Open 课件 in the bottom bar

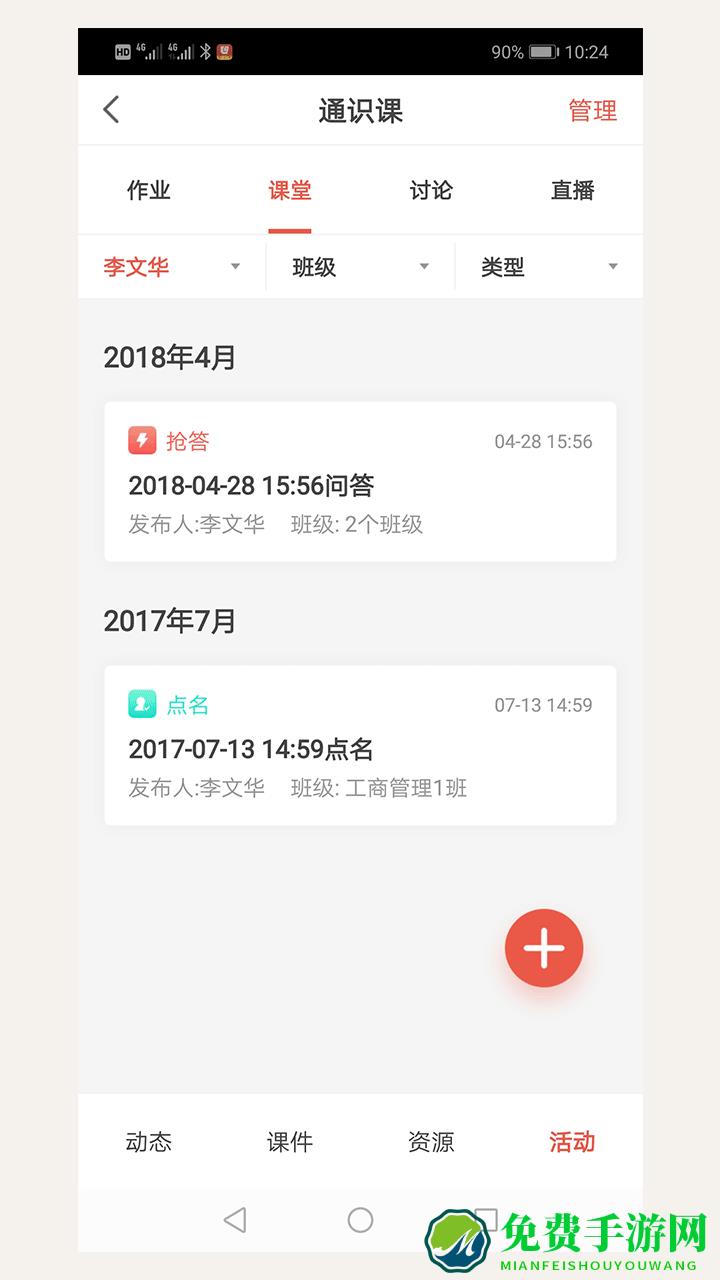click(290, 1142)
